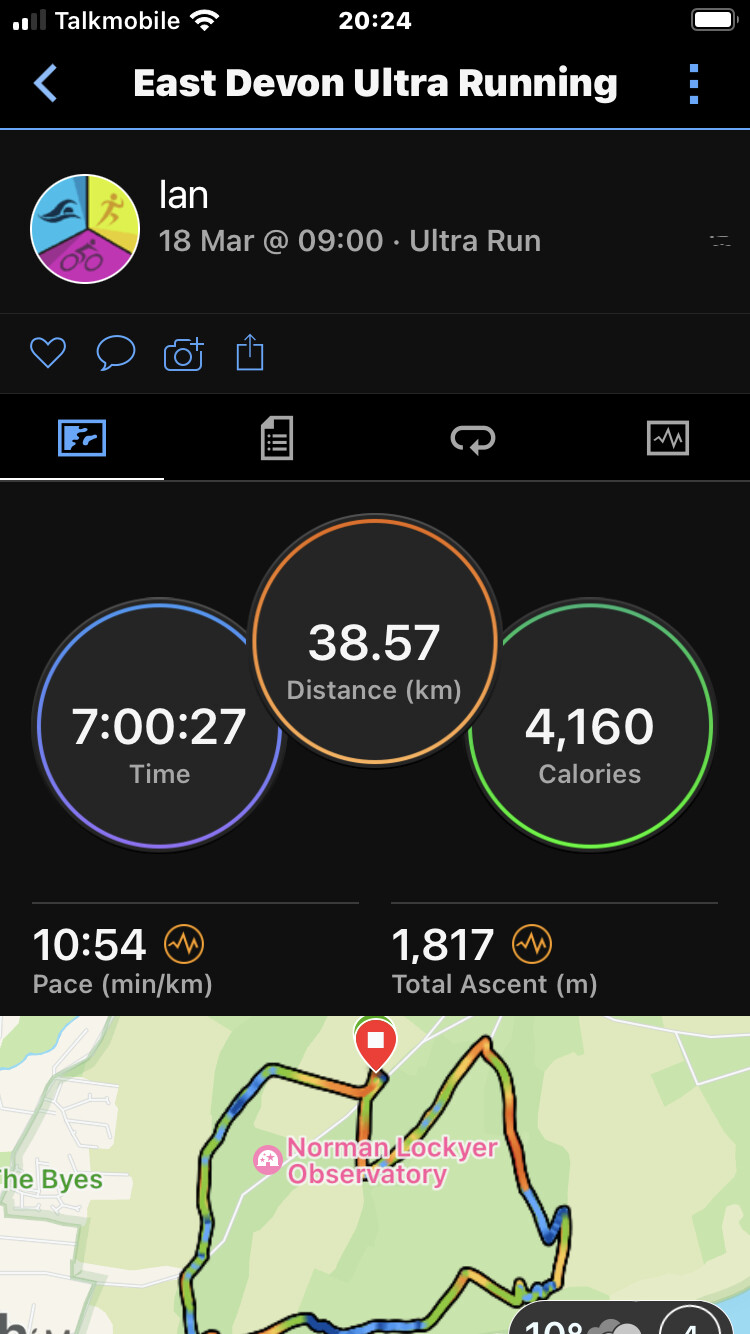Select the overview summary tab

tap(82, 438)
